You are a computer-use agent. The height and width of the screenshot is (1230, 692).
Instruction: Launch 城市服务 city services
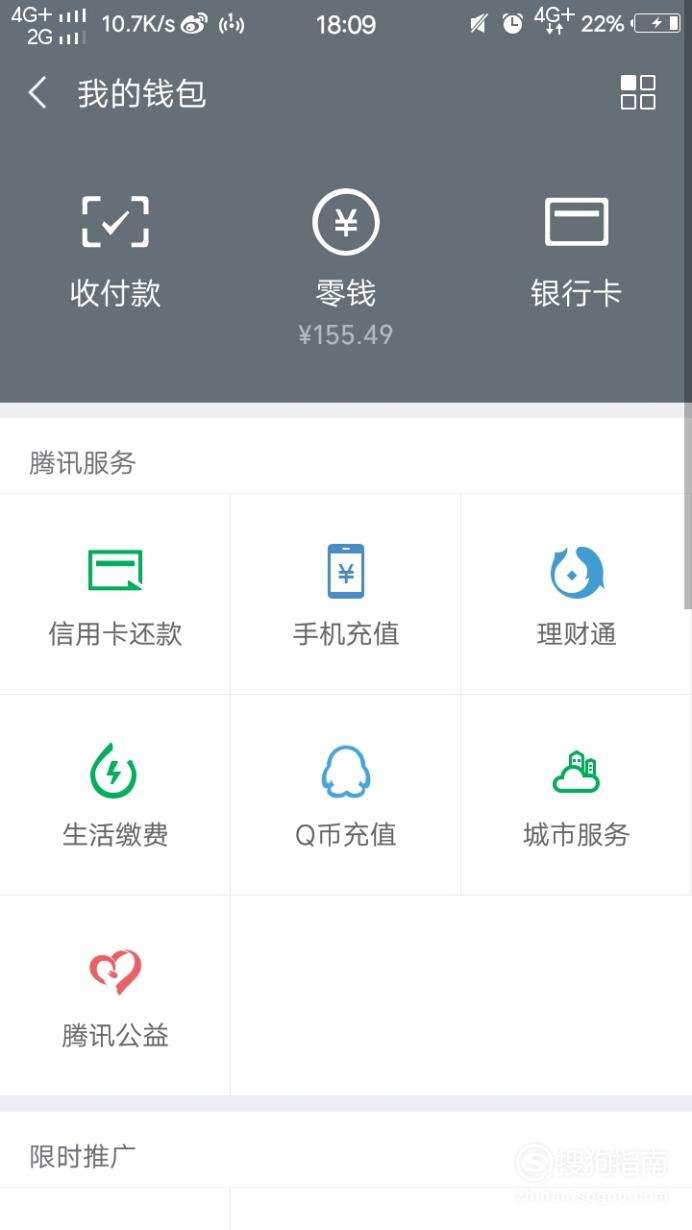pos(576,795)
